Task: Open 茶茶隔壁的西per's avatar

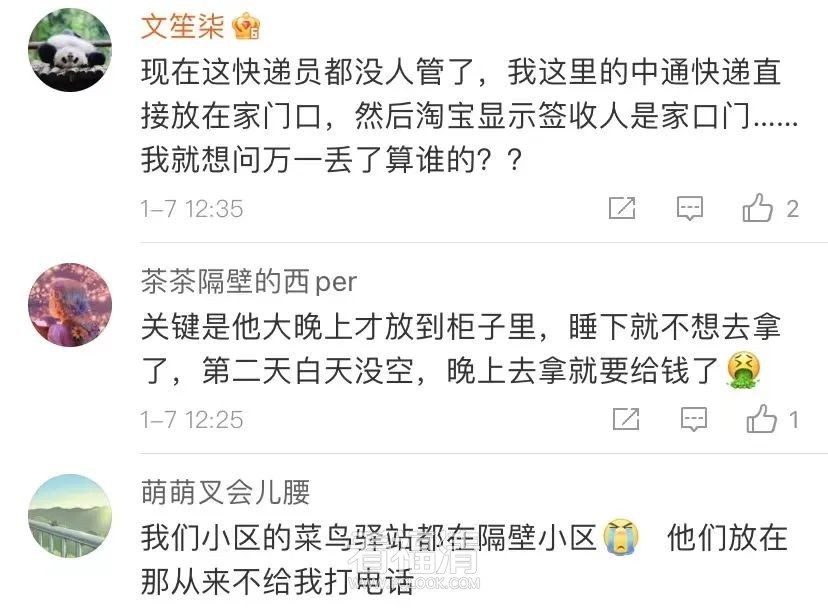Action: [x=69, y=305]
